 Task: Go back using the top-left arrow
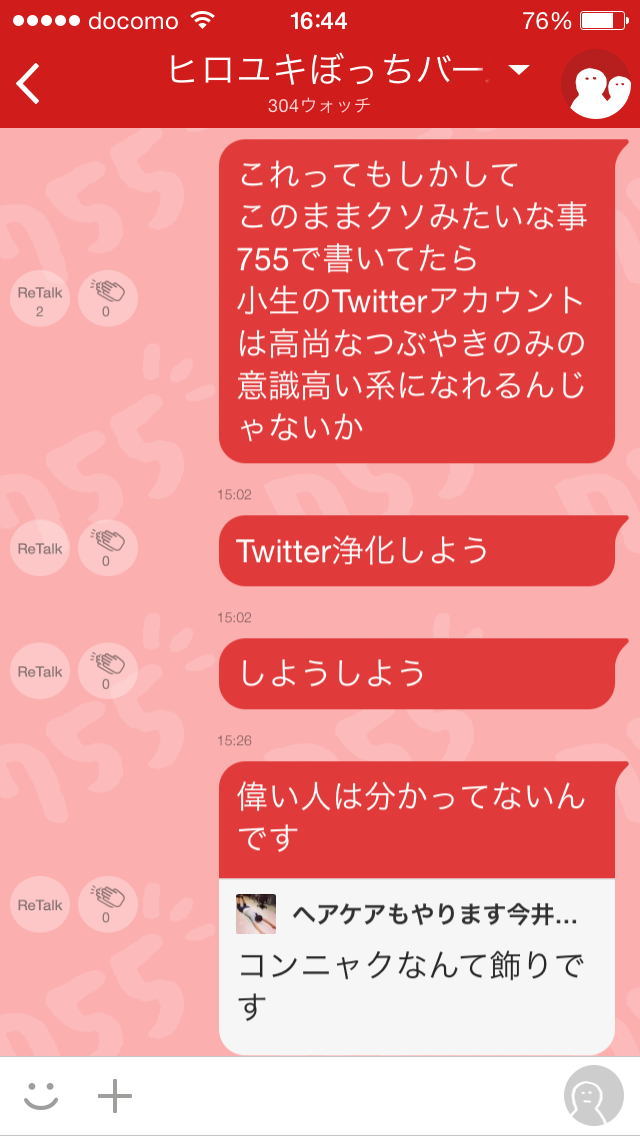tap(29, 84)
